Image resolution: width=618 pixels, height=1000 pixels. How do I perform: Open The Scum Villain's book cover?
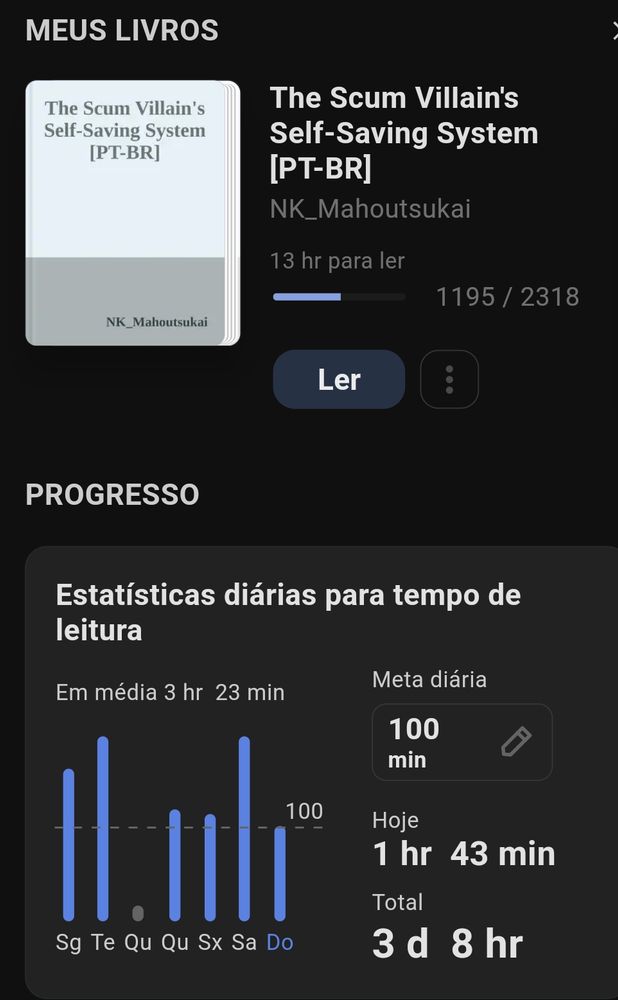pos(131,213)
